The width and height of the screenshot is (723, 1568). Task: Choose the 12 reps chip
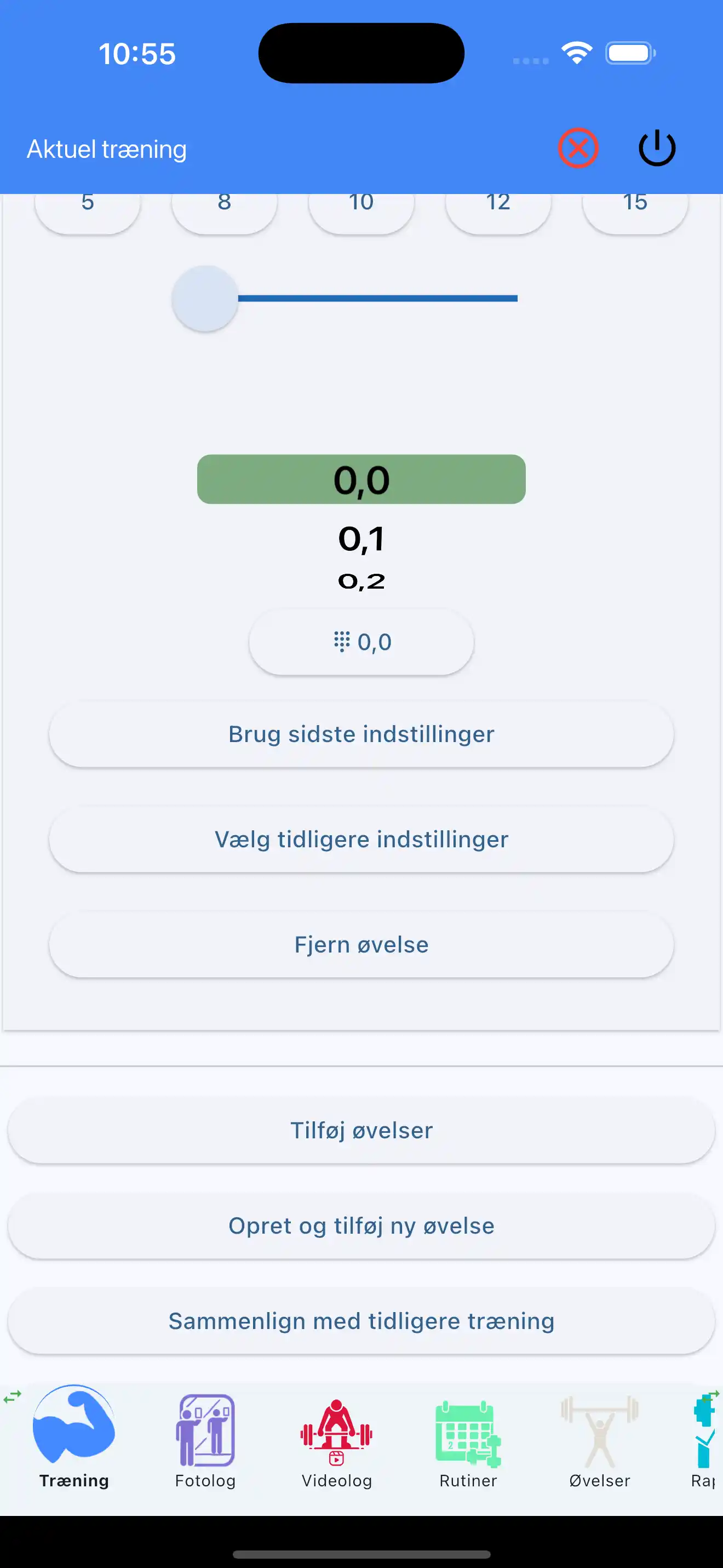click(x=498, y=208)
